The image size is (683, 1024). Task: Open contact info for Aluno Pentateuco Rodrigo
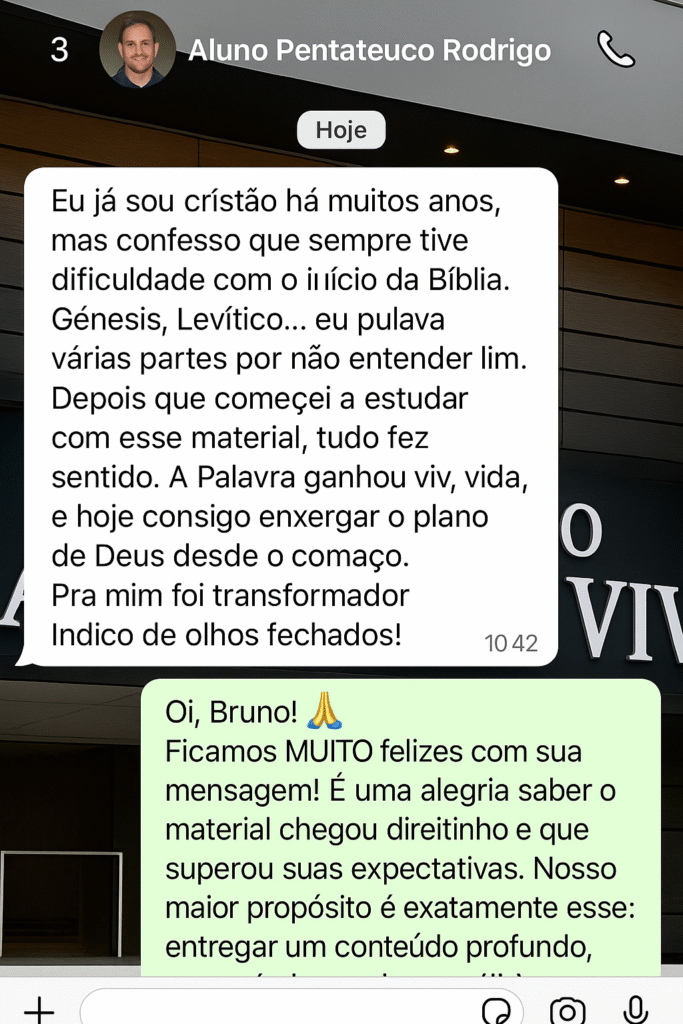369,49
